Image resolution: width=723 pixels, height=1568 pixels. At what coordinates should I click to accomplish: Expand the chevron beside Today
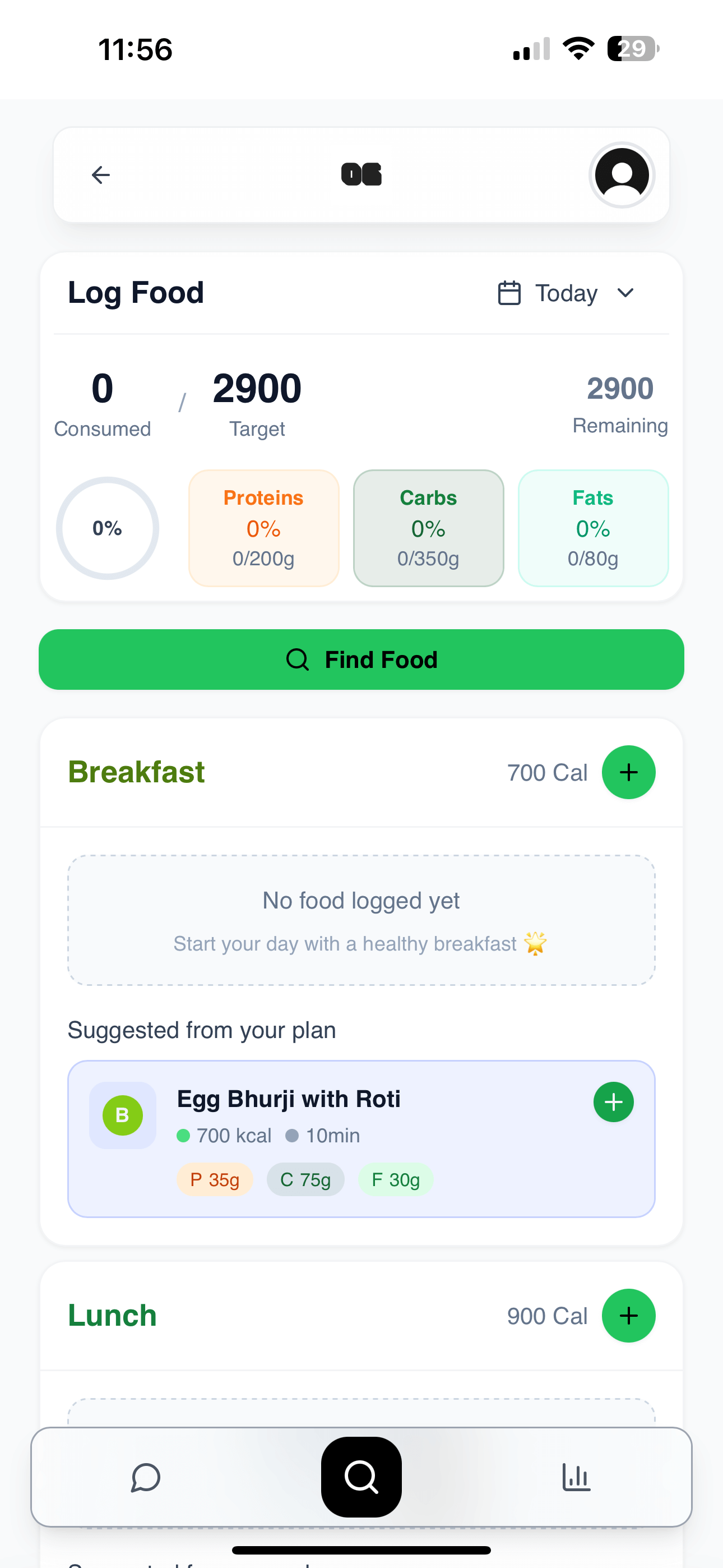click(625, 293)
